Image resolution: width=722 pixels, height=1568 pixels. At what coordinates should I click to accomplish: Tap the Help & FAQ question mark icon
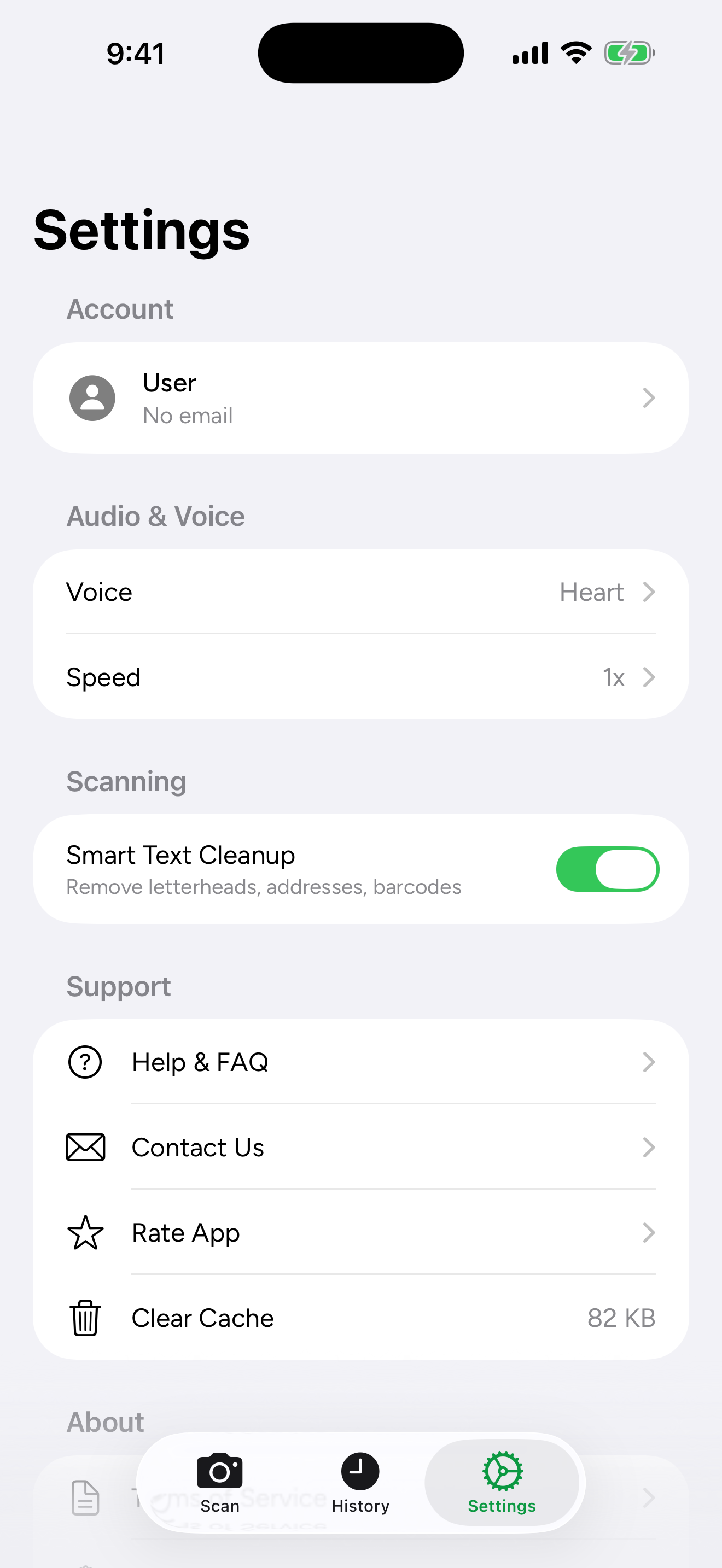pyautogui.click(x=85, y=1062)
